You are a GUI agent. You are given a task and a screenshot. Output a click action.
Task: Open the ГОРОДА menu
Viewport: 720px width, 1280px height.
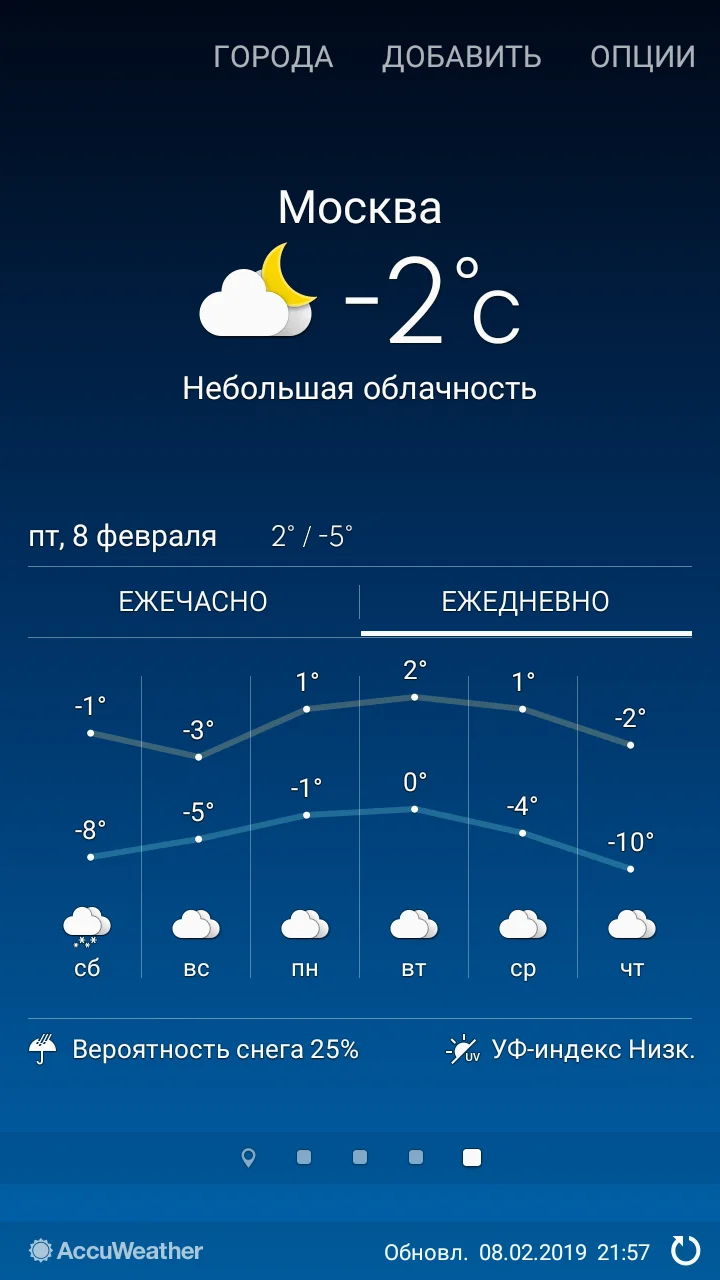coord(272,57)
